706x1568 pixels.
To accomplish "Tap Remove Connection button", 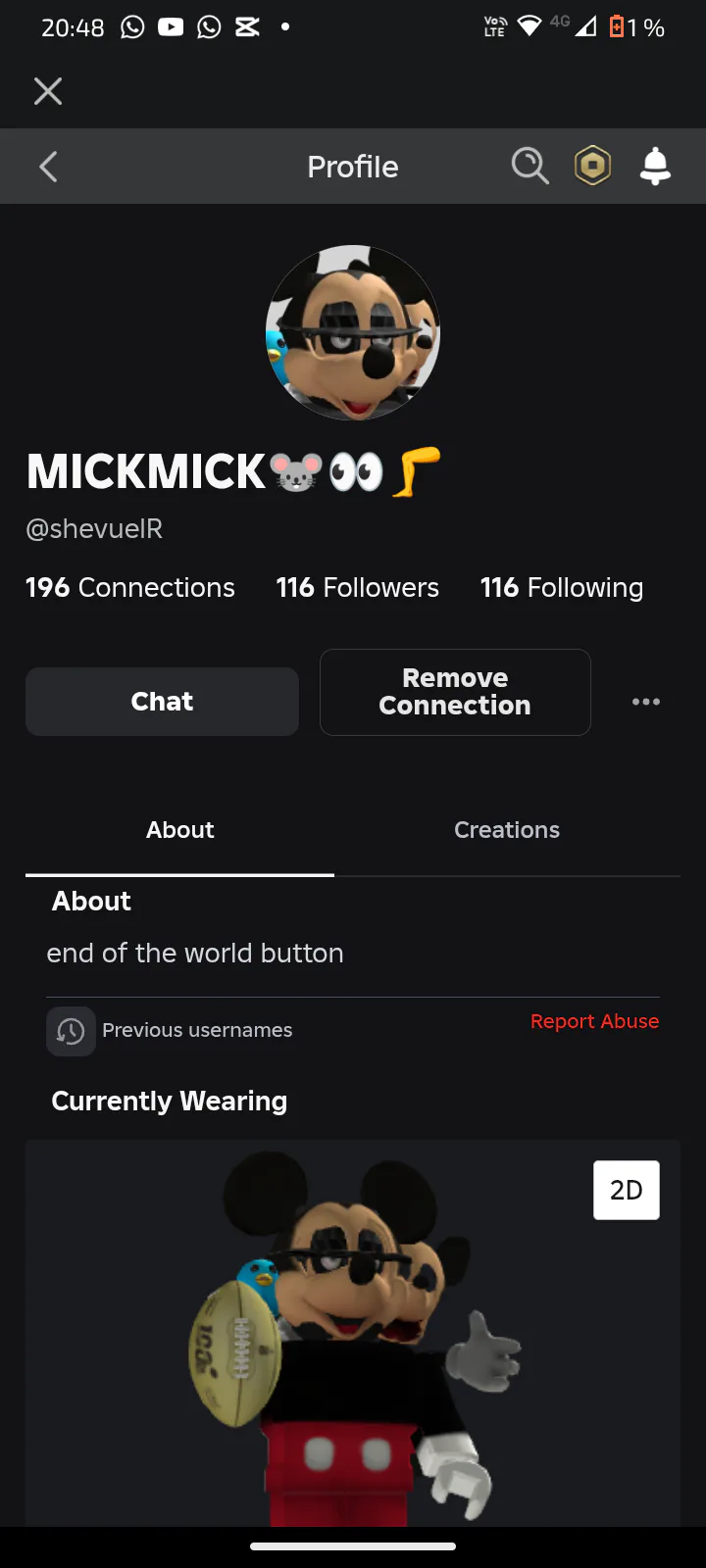I will [x=455, y=692].
